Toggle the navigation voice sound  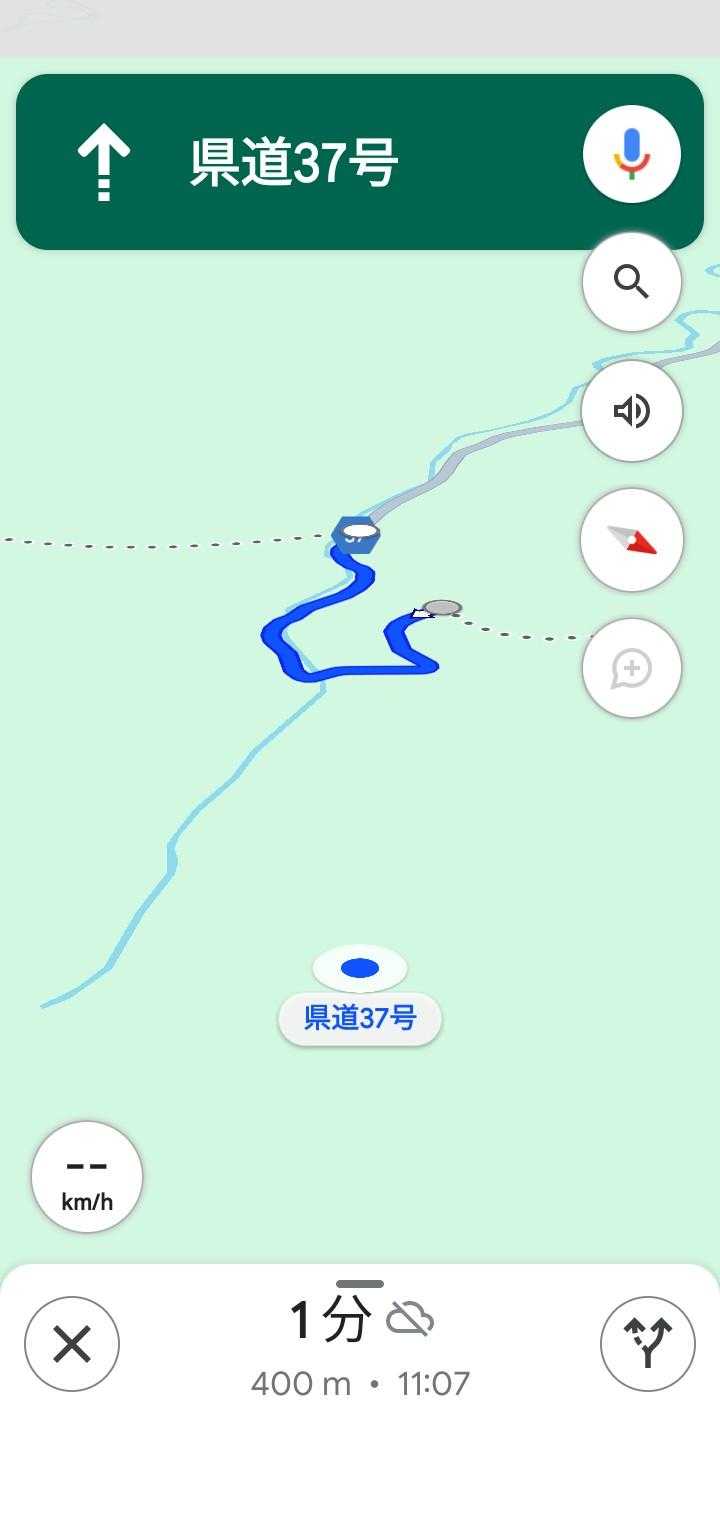click(x=631, y=411)
